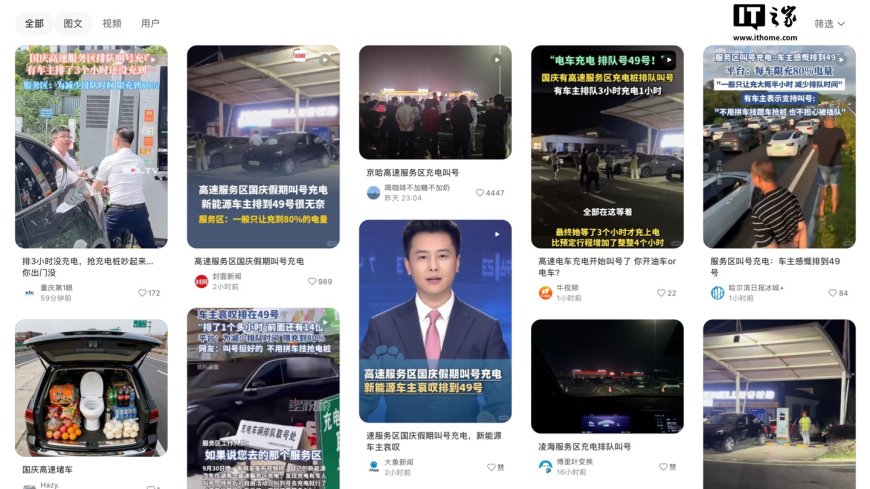Switch to the 全部 tab
This screenshot has height=489, width=870.
click(34, 23)
